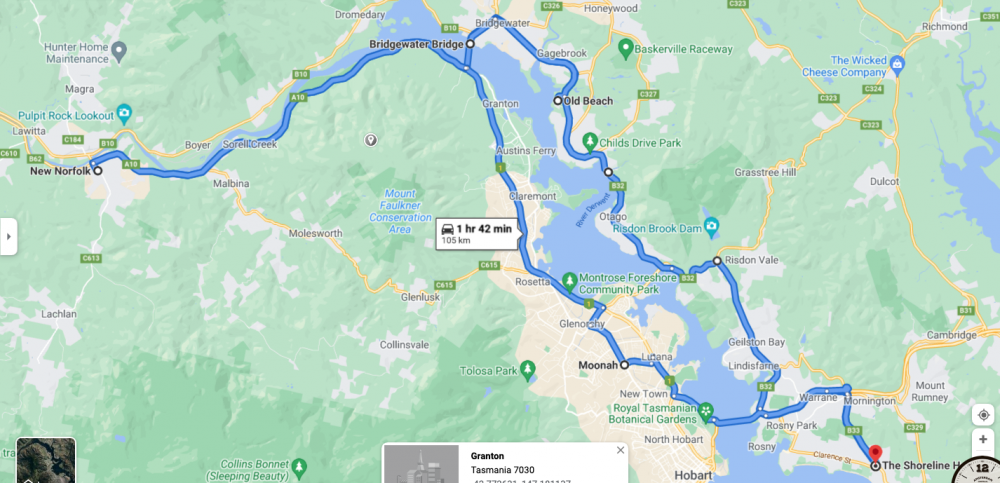1000x483 pixels.
Task: Open Pulpit Rock Lookout marker
Action: [124, 112]
